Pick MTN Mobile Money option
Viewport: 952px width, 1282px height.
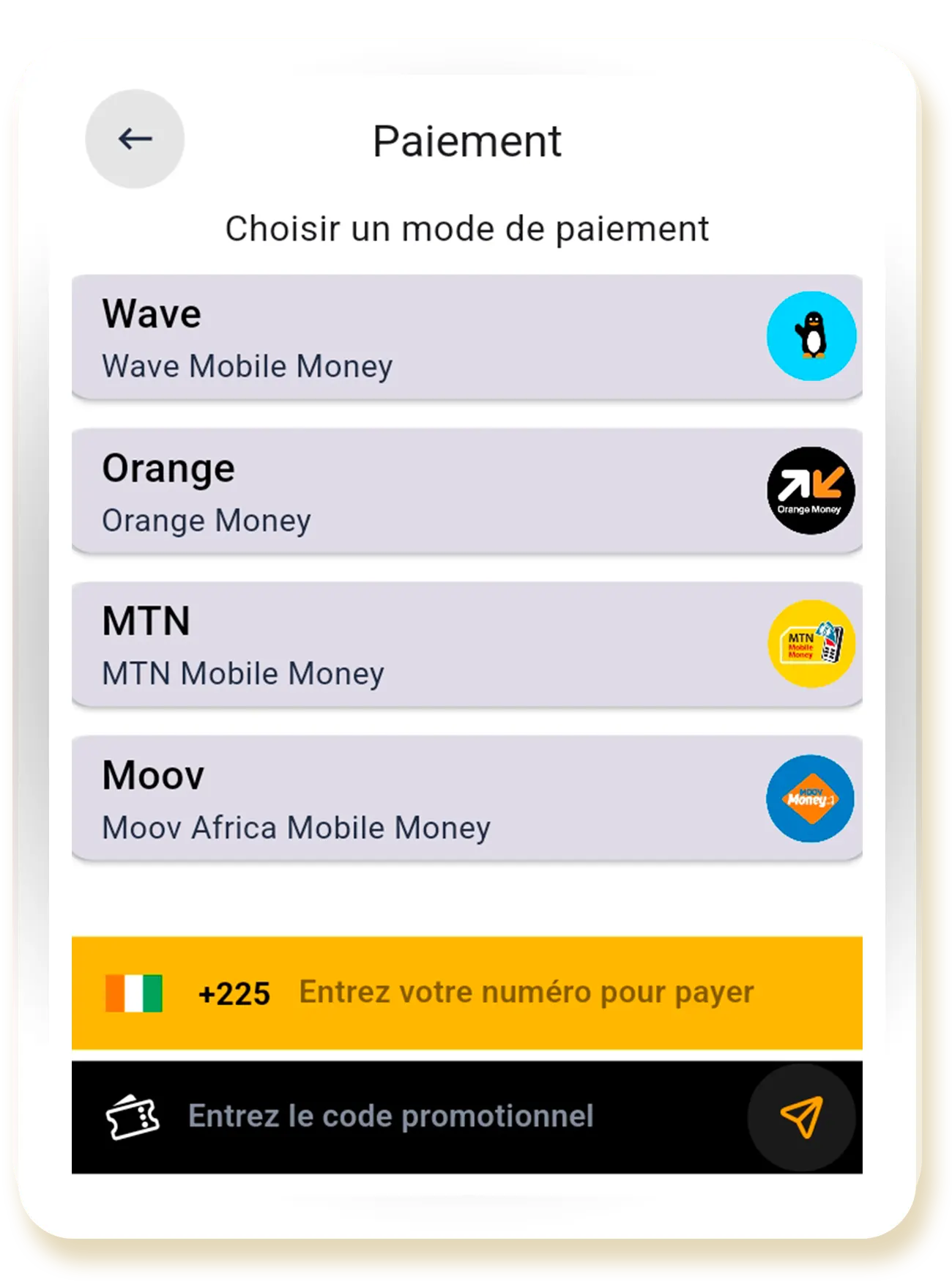pyautogui.click(x=466, y=645)
